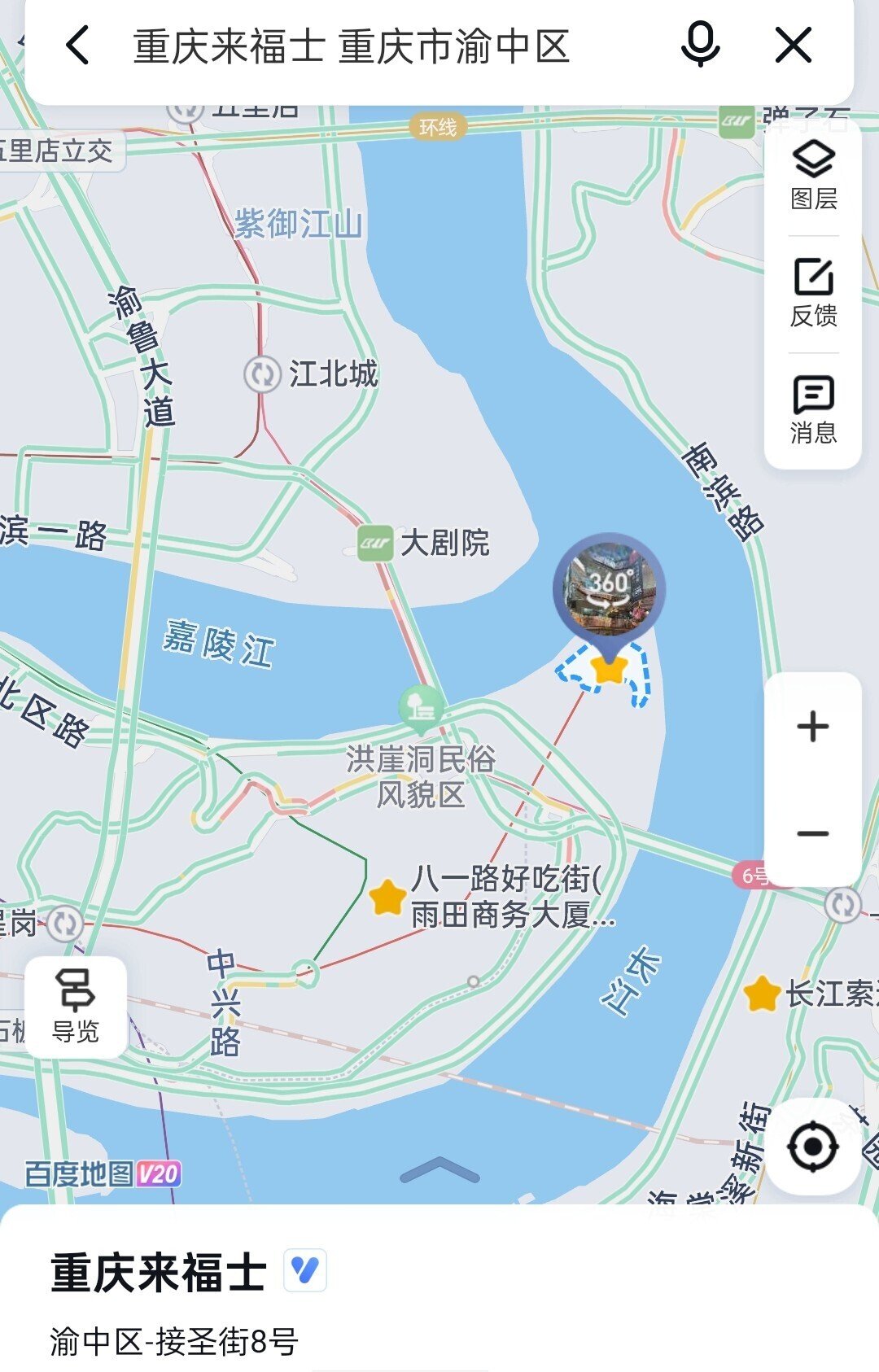
Task: Tap the 洪崖洞民俗风貌区 attraction marker
Action: (x=422, y=706)
